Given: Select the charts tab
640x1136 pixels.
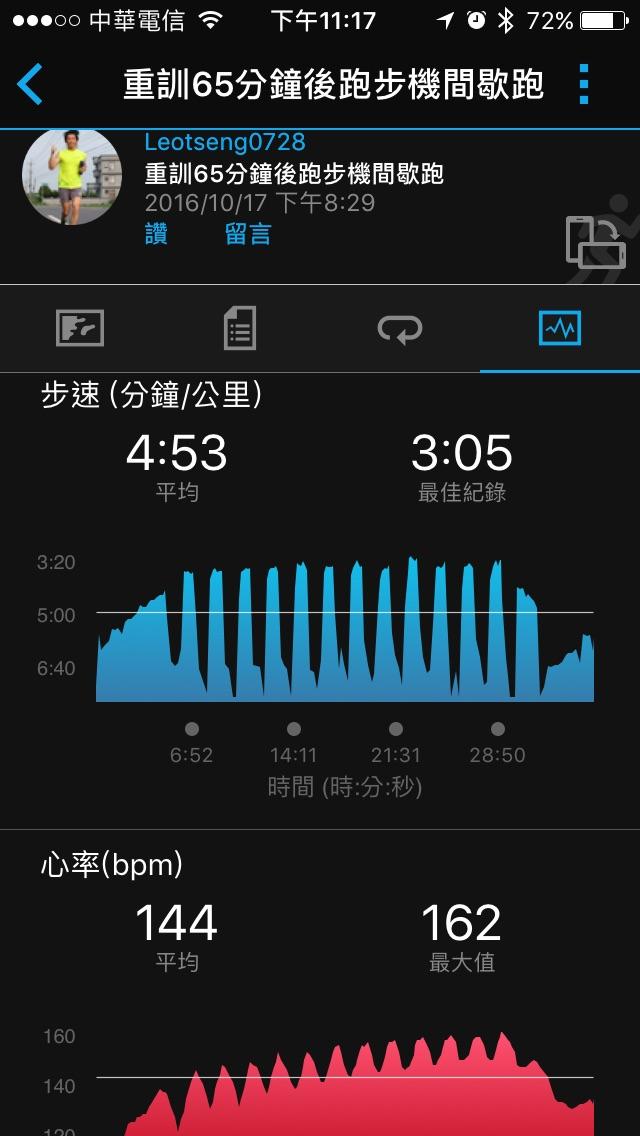Looking at the screenshot, I should click(x=560, y=328).
